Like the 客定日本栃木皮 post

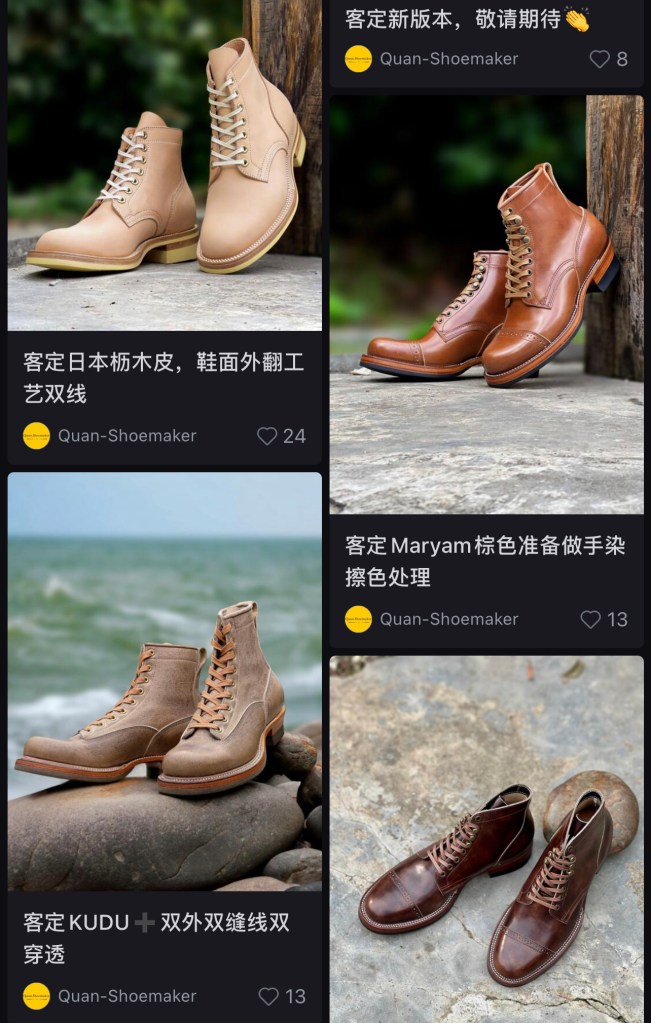point(267,436)
